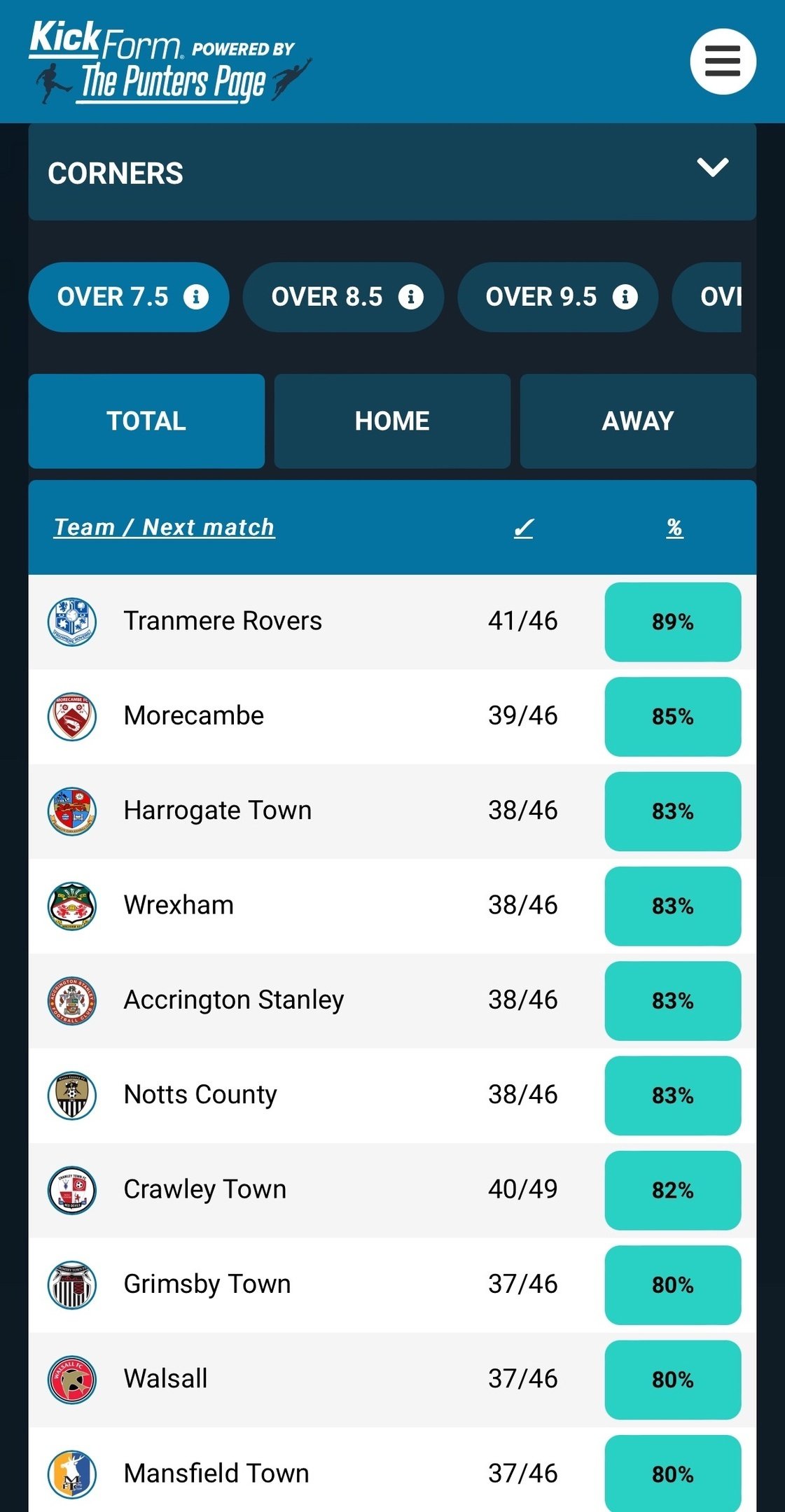Viewport: 785px width, 1512px height.
Task: Sort by the checkmark column
Action: pyautogui.click(x=523, y=528)
